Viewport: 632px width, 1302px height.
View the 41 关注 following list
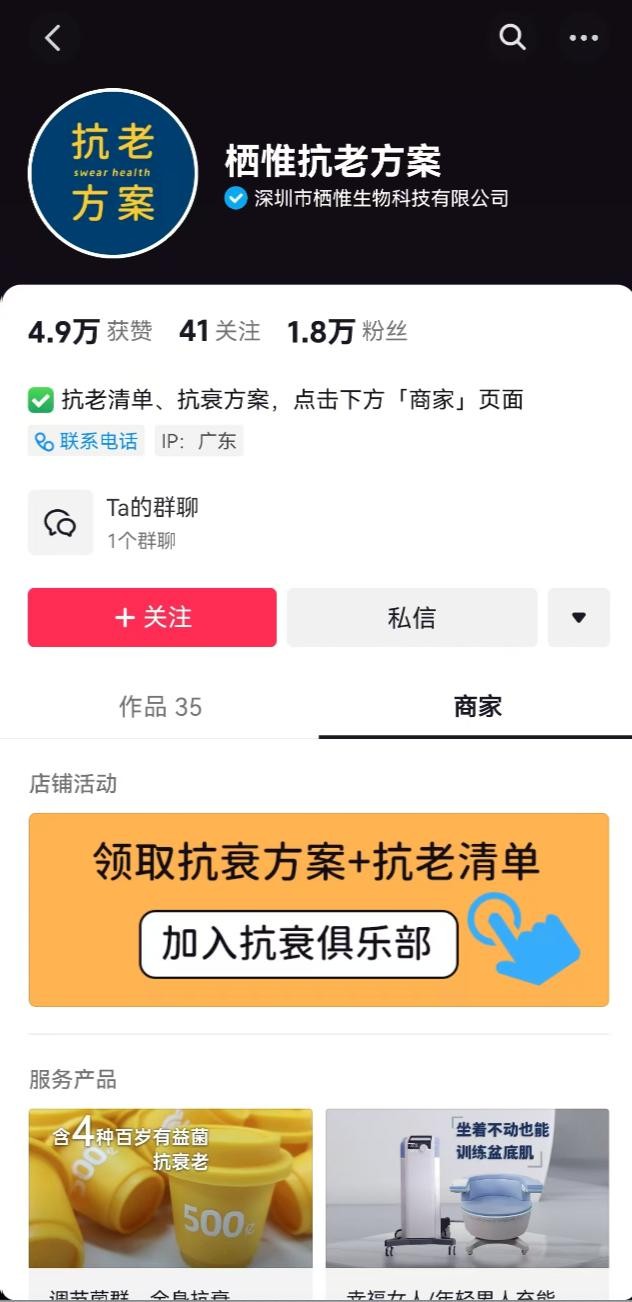219,332
